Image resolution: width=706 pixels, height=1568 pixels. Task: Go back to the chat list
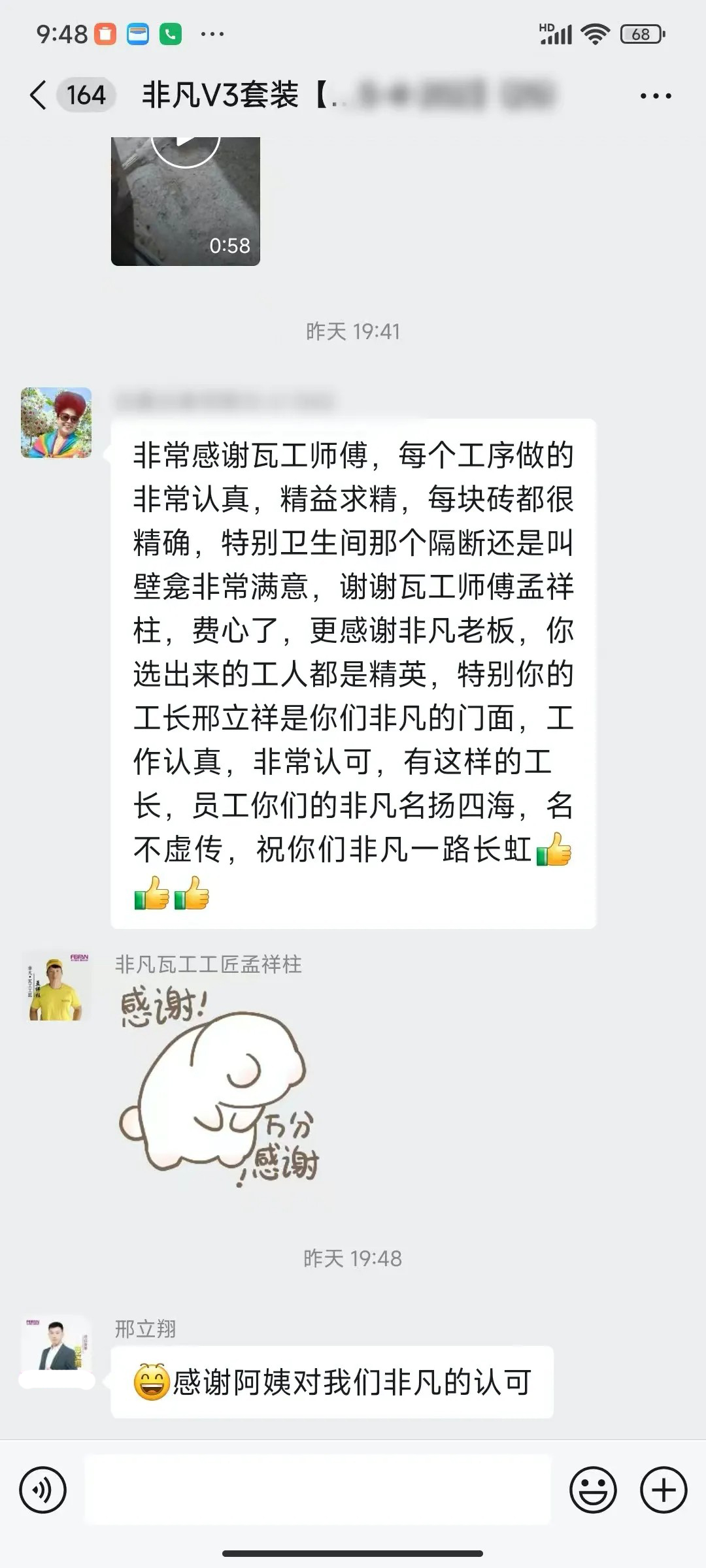pyautogui.click(x=39, y=95)
